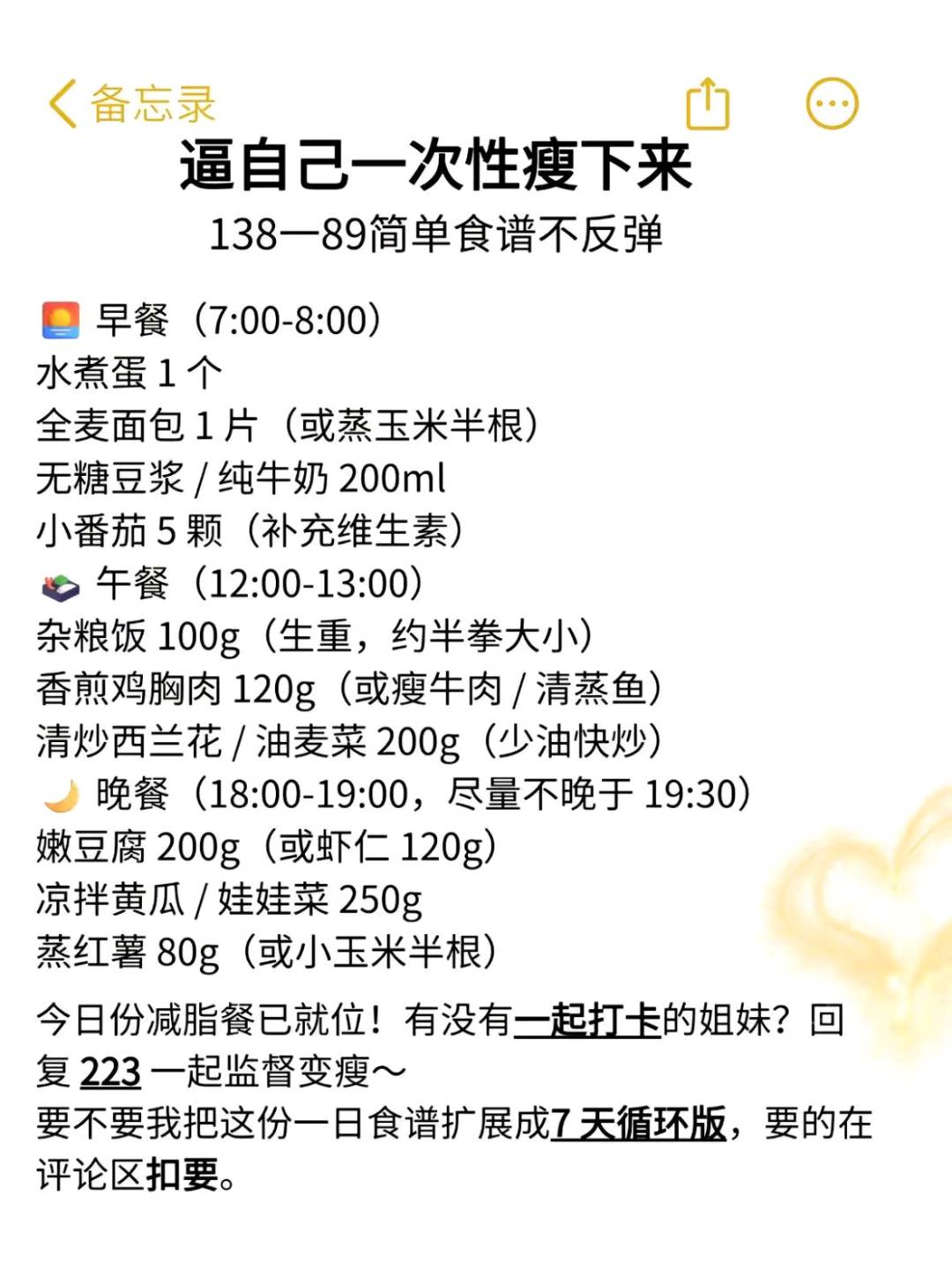Open the more options (…) menu
Image resolution: width=952 pixels, height=1284 pixels.
[x=832, y=103]
